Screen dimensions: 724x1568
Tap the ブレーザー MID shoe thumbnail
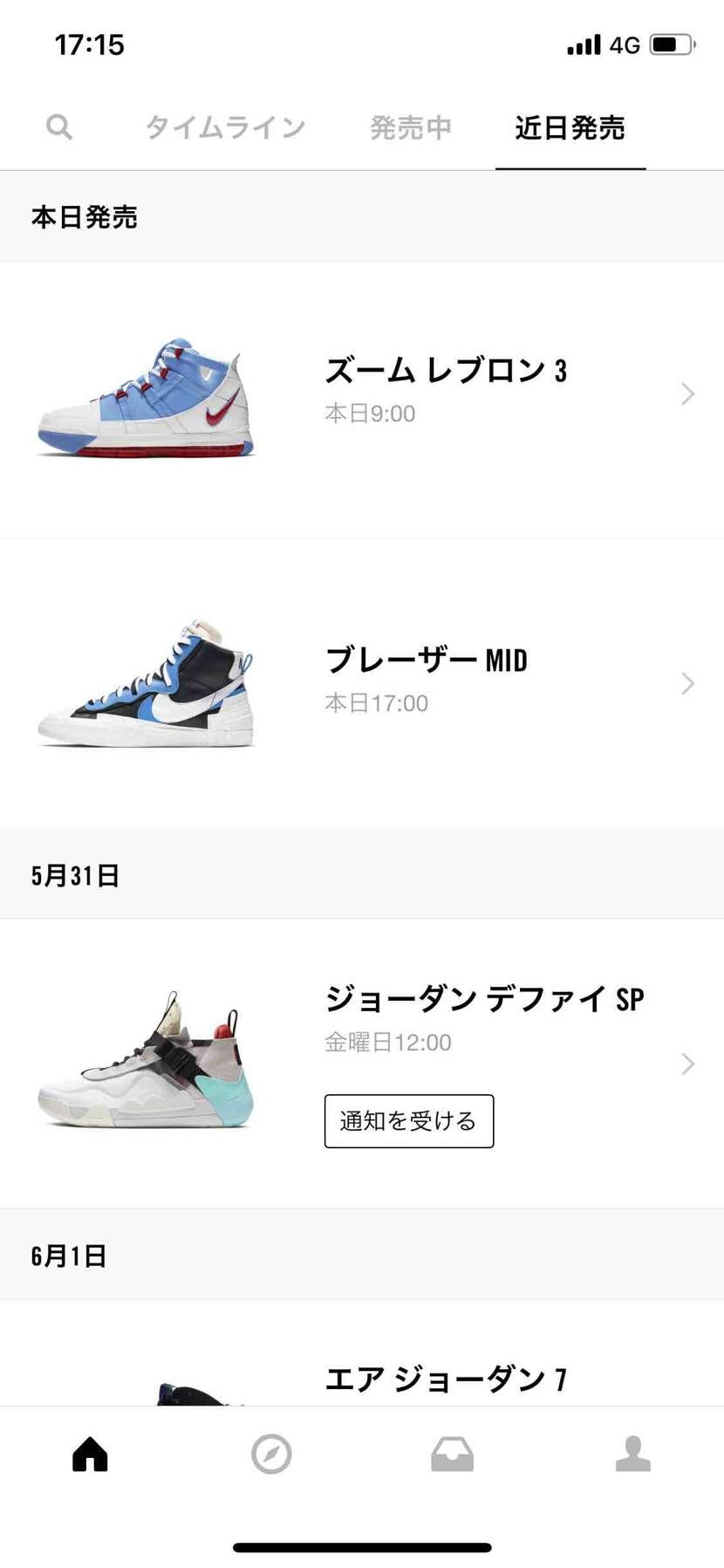[147, 681]
